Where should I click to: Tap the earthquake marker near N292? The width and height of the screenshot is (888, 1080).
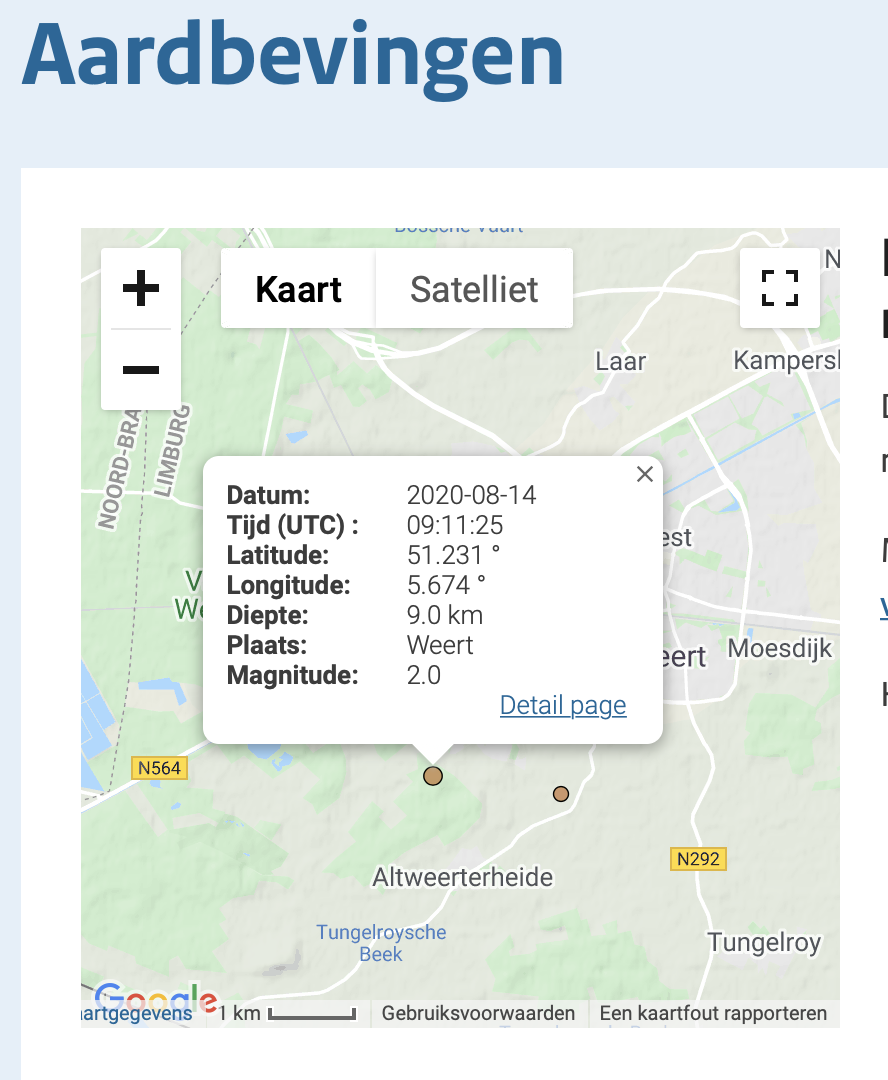point(561,794)
